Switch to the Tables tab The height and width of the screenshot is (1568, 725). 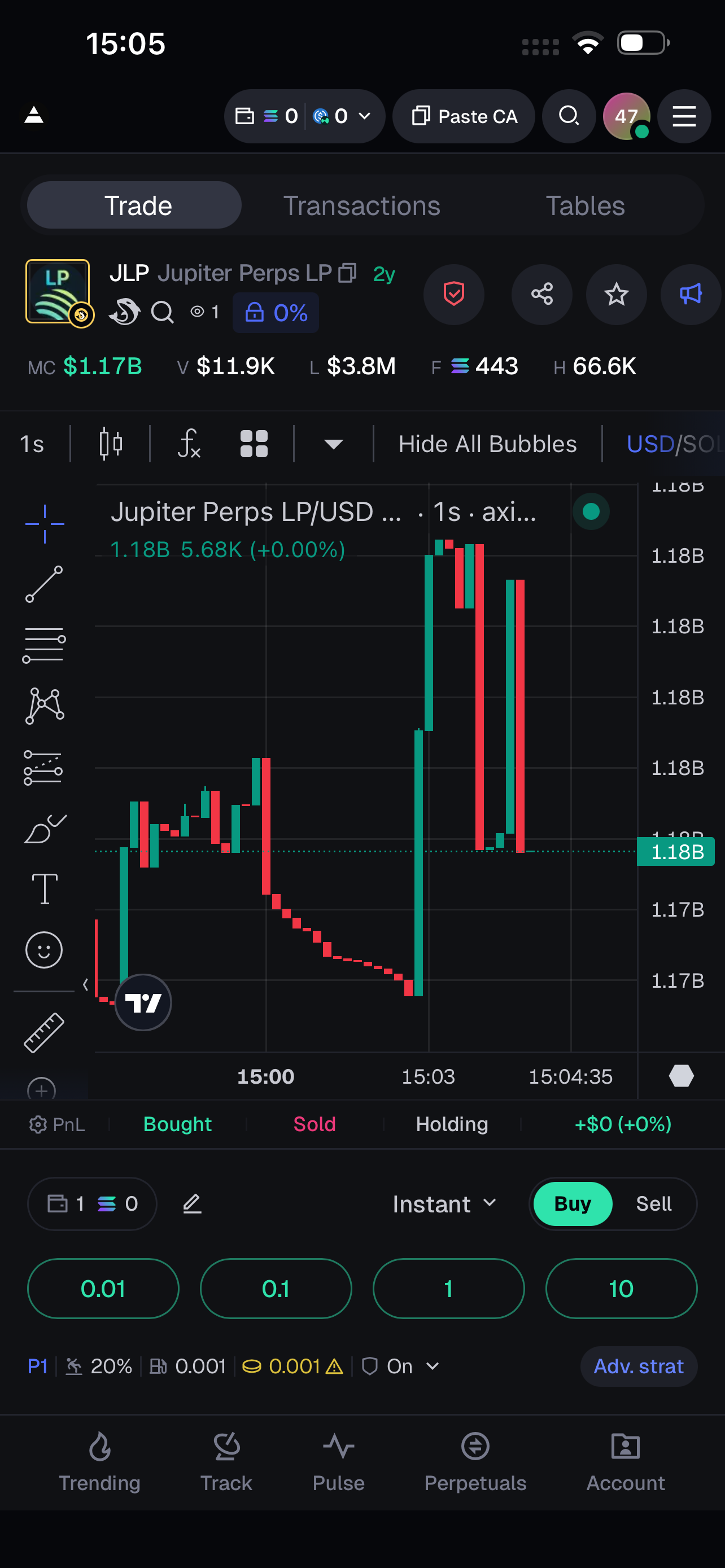(x=584, y=206)
